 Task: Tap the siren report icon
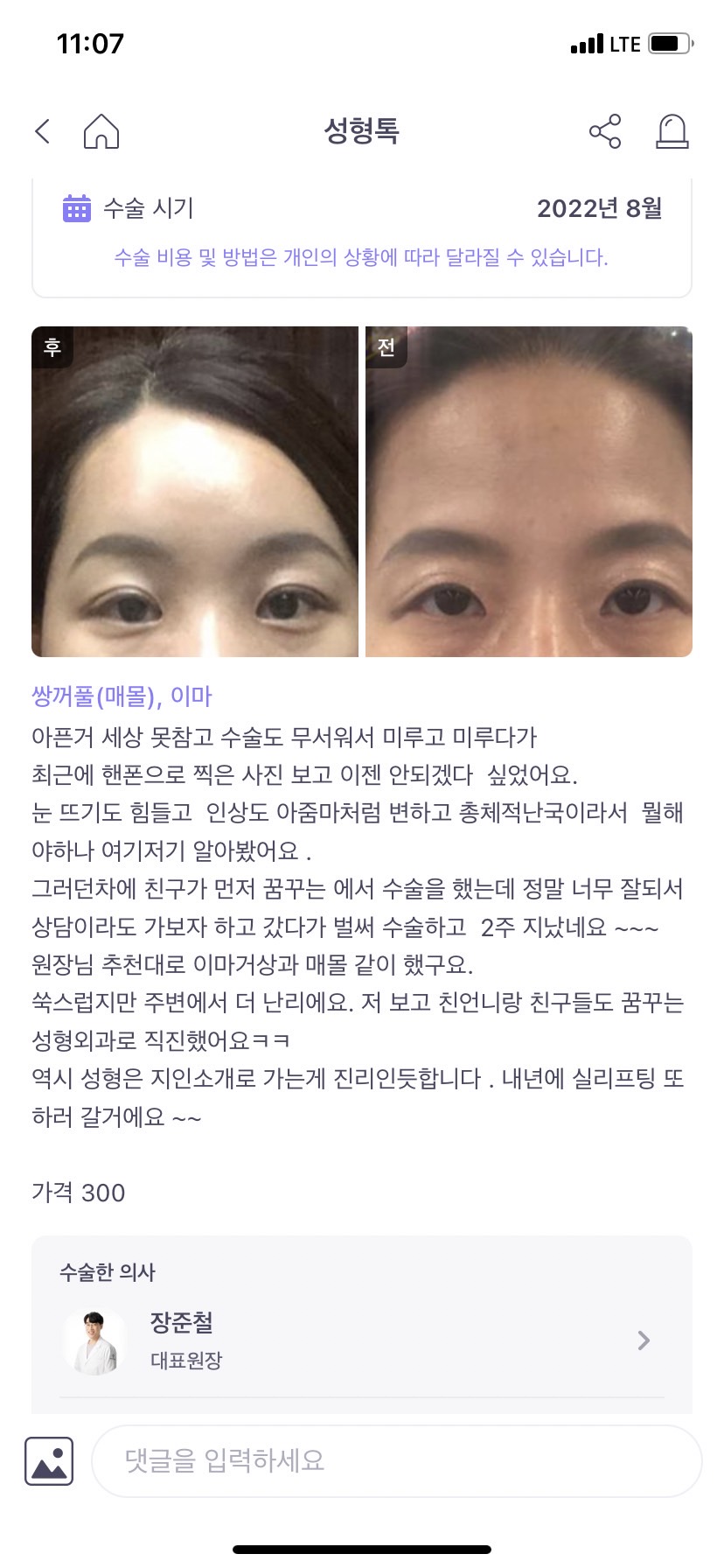tap(672, 131)
